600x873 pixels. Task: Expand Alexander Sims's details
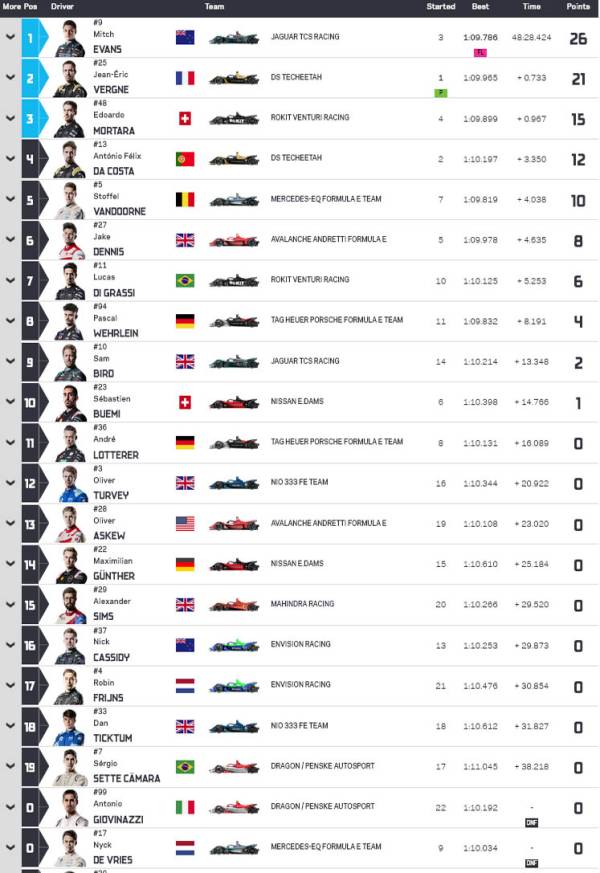pyautogui.click(x=10, y=604)
